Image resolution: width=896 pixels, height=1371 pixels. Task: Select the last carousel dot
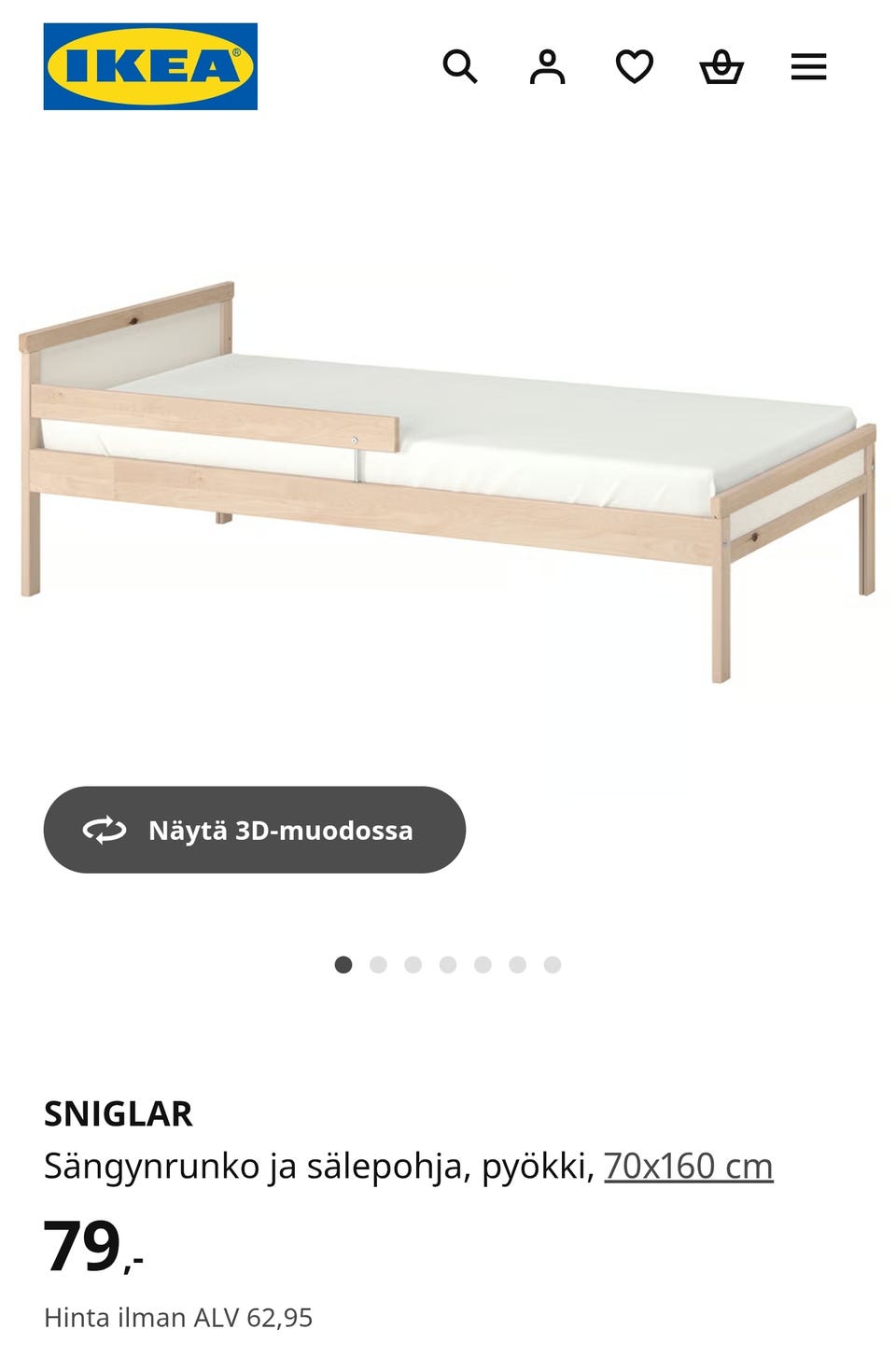(550, 964)
